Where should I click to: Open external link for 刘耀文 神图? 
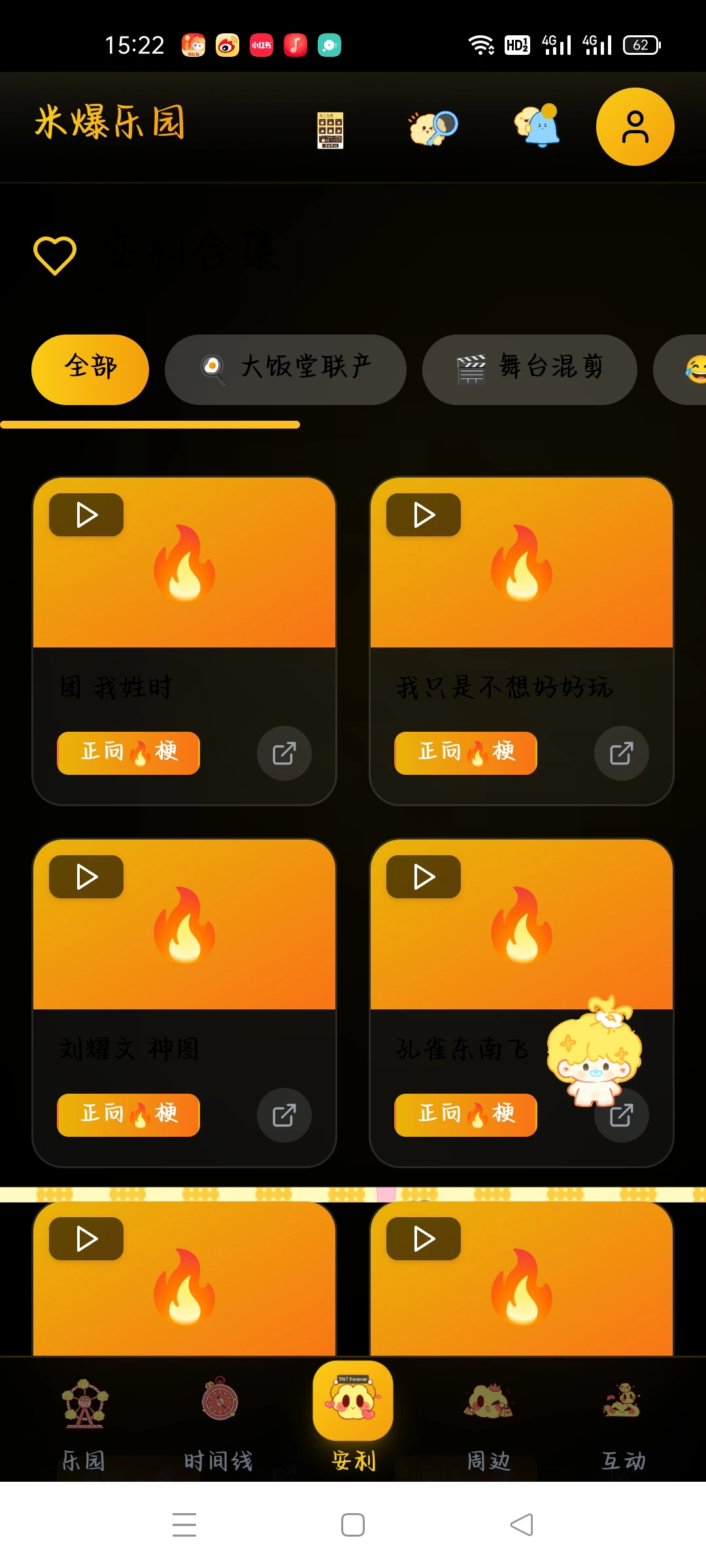click(284, 1115)
